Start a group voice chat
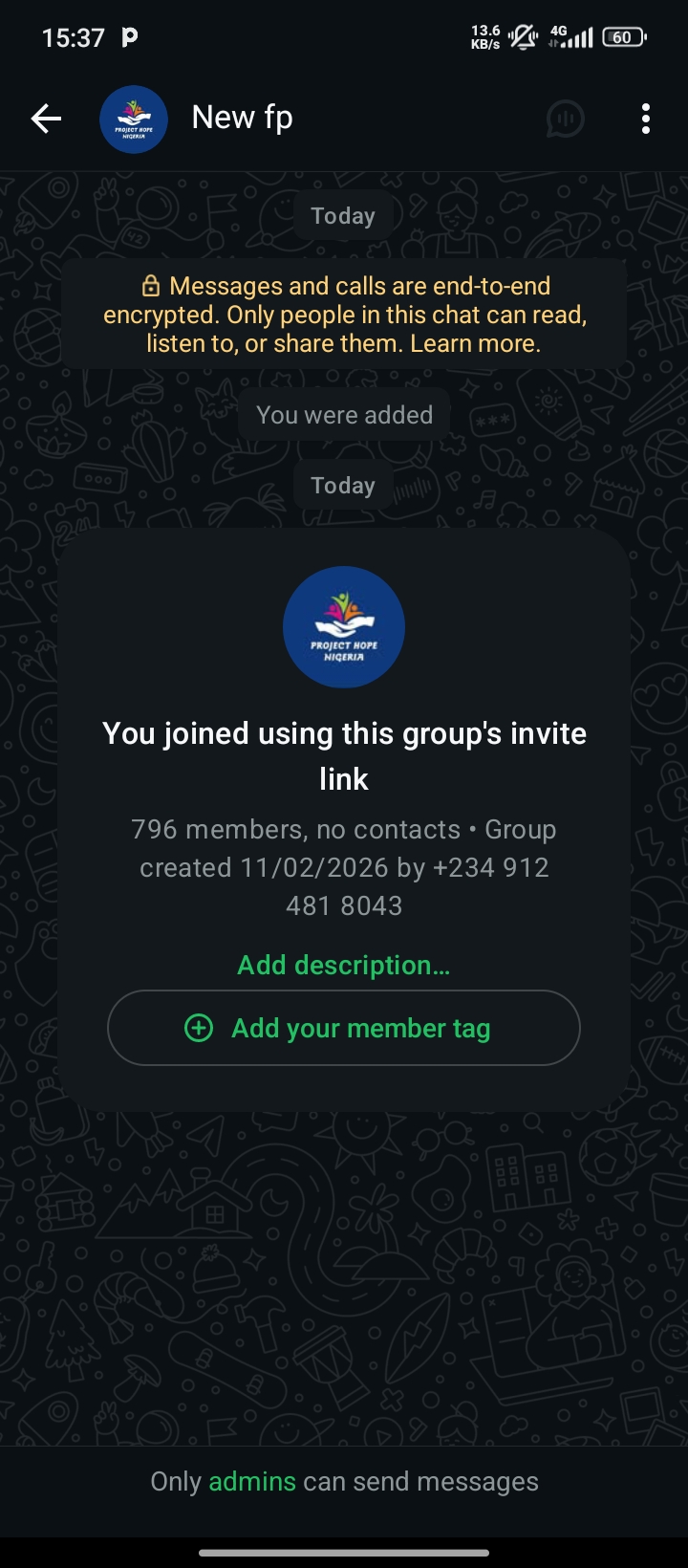 (x=565, y=120)
